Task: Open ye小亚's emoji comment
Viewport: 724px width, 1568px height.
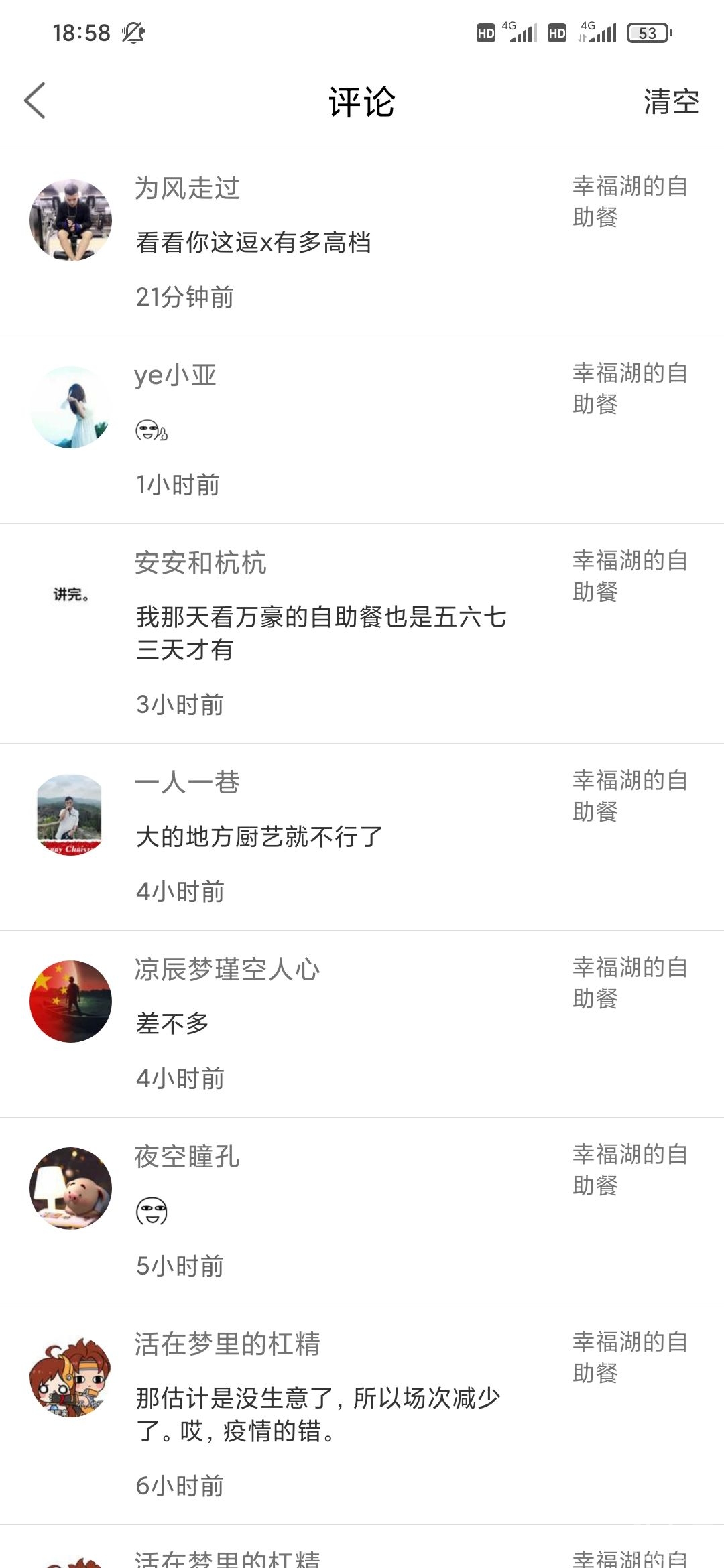Action: [x=152, y=430]
